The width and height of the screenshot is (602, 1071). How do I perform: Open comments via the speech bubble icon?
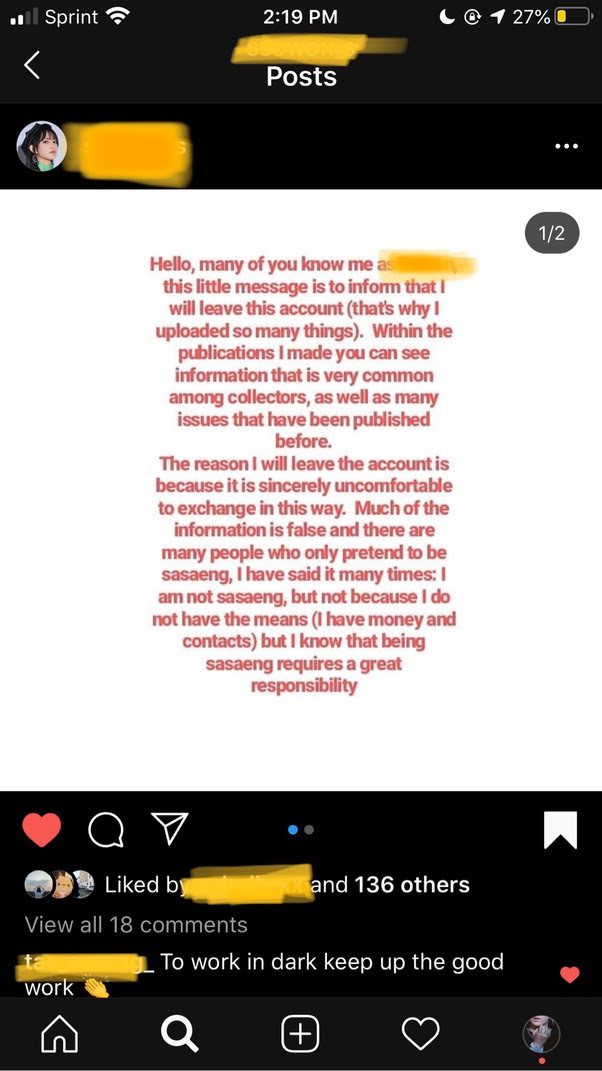pyautogui.click(x=106, y=830)
